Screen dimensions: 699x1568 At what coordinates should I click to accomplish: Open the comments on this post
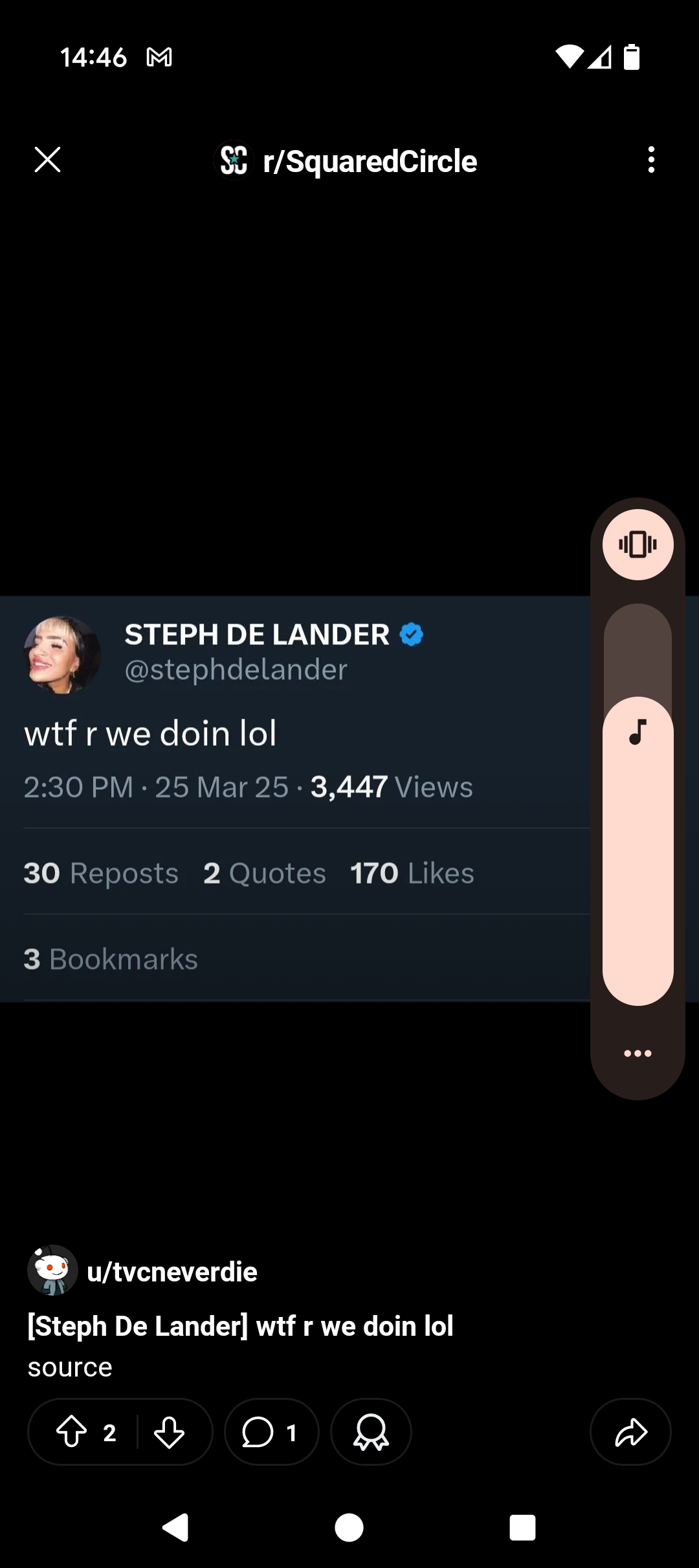[271, 1432]
